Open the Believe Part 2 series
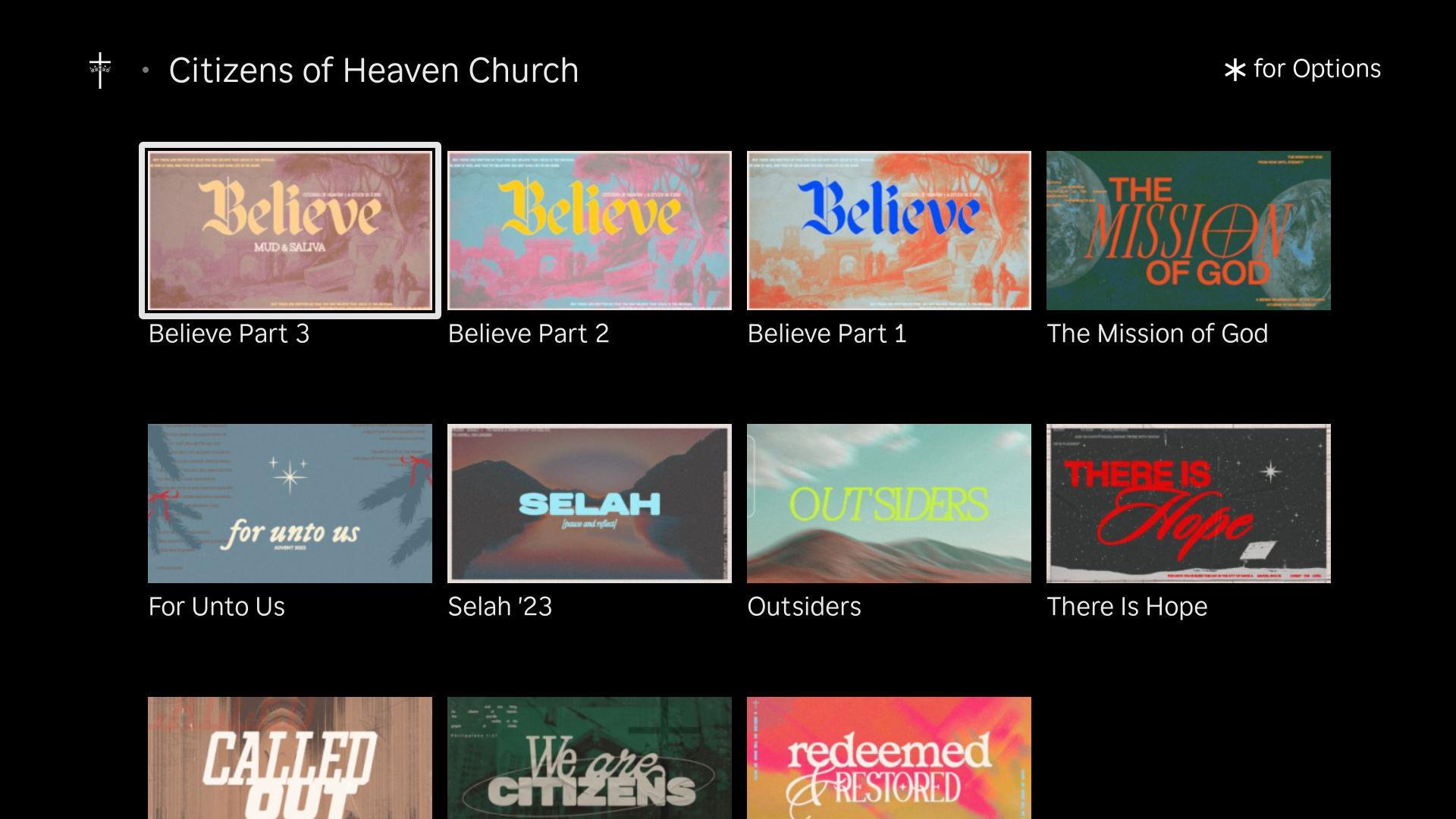Image resolution: width=1456 pixels, height=819 pixels. (x=589, y=231)
